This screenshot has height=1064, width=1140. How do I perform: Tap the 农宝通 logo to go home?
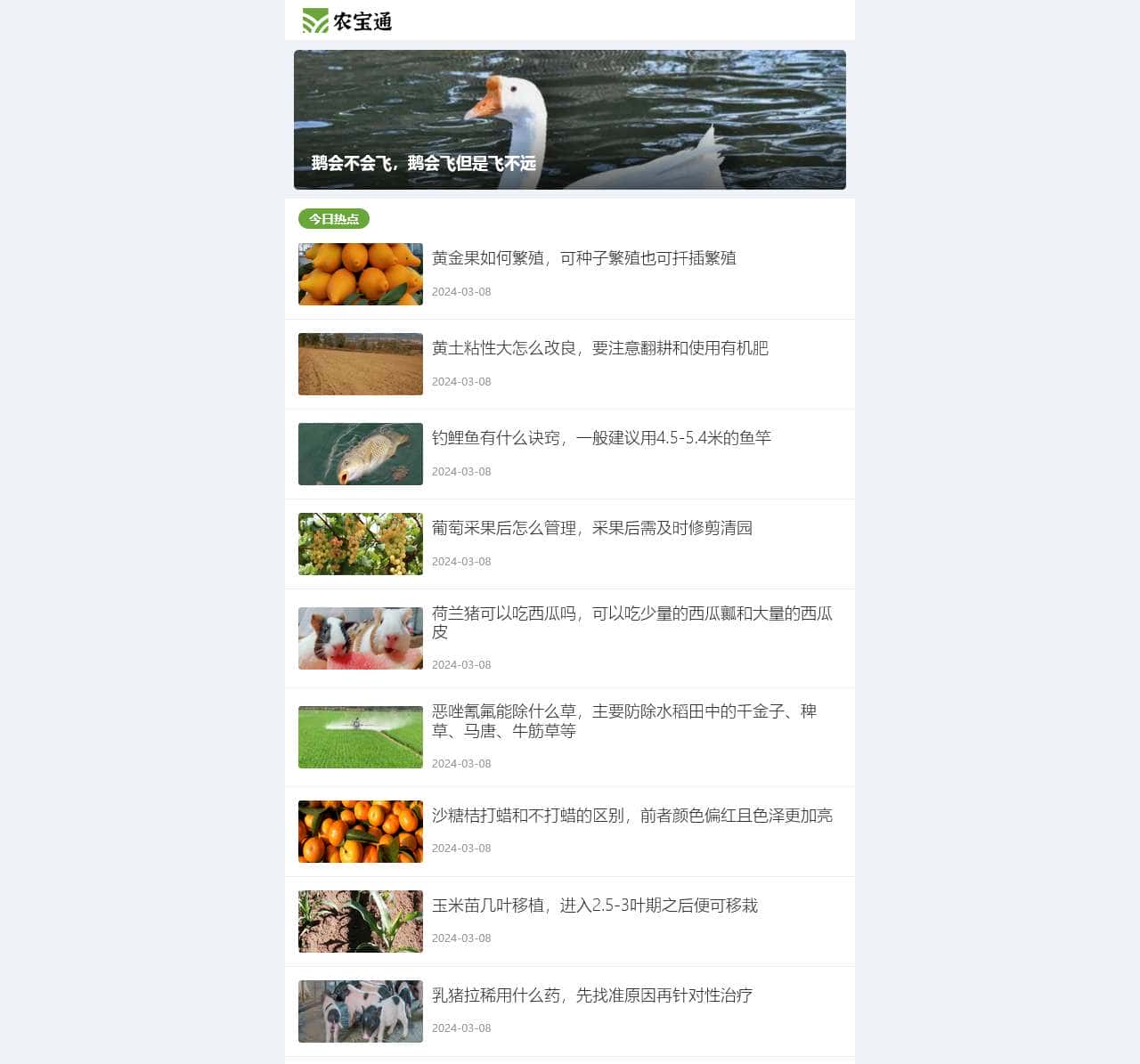click(x=347, y=20)
